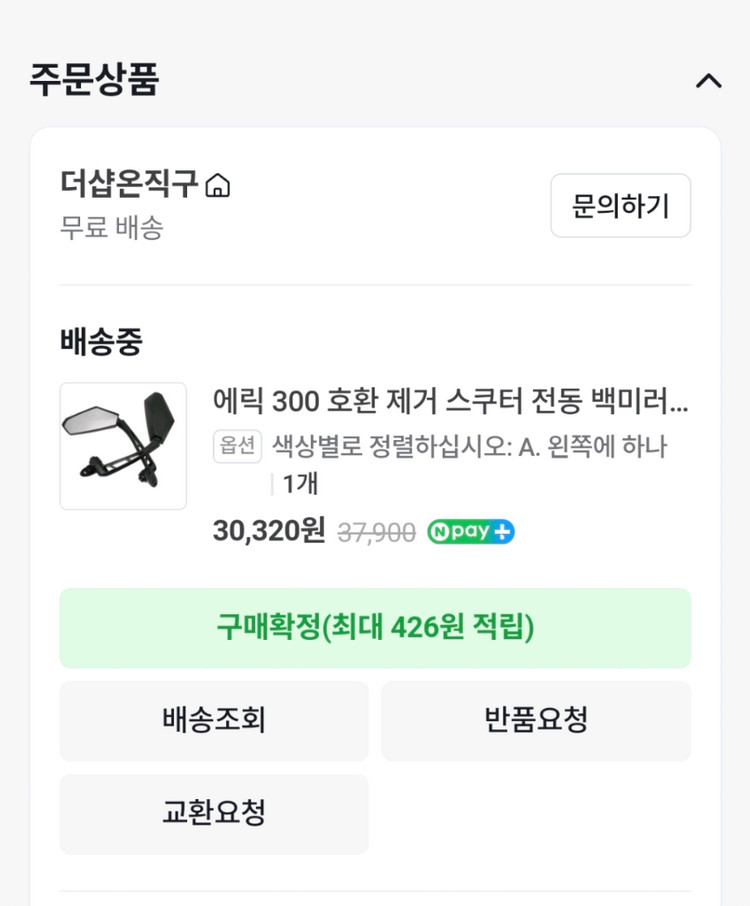Request an exchange with 교환요청
This screenshot has width=750, height=906.
pyautogui.click(x=214, y=814)
